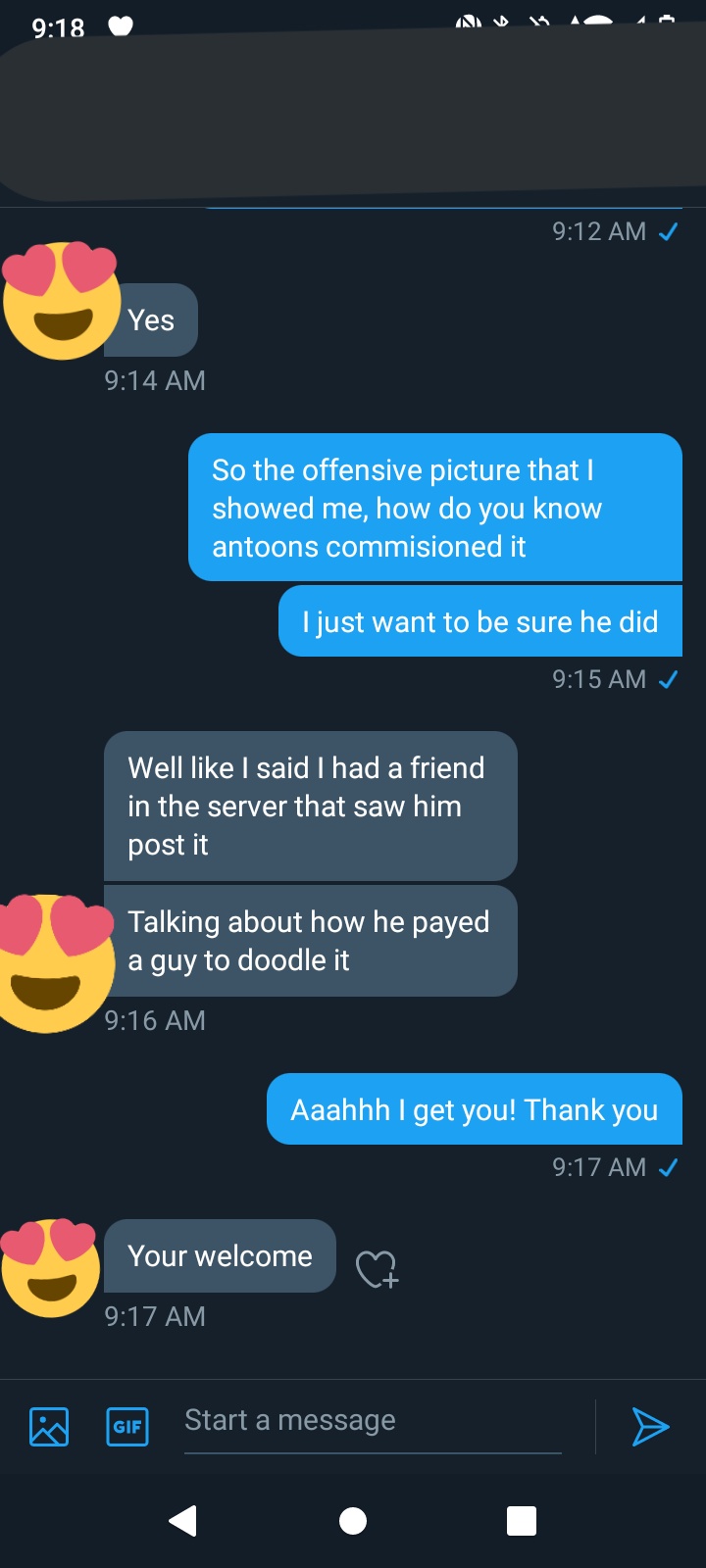
Task: Go back using the system back button
Action: [183, 1521]
